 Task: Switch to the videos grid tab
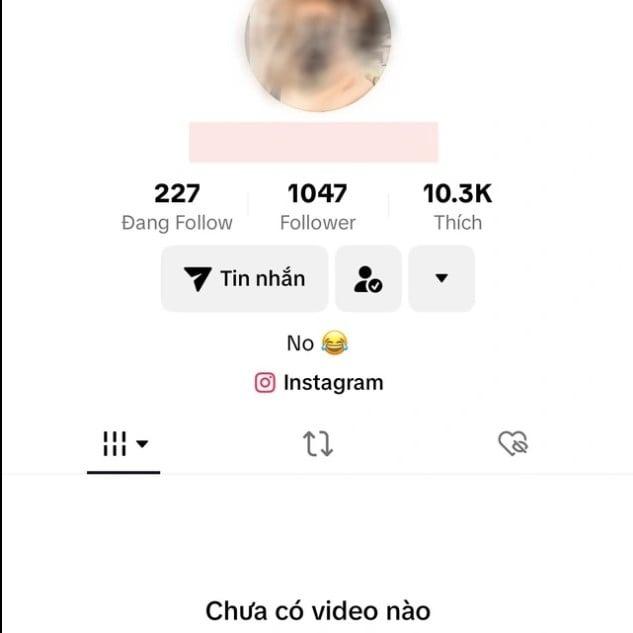coord(124,444)
